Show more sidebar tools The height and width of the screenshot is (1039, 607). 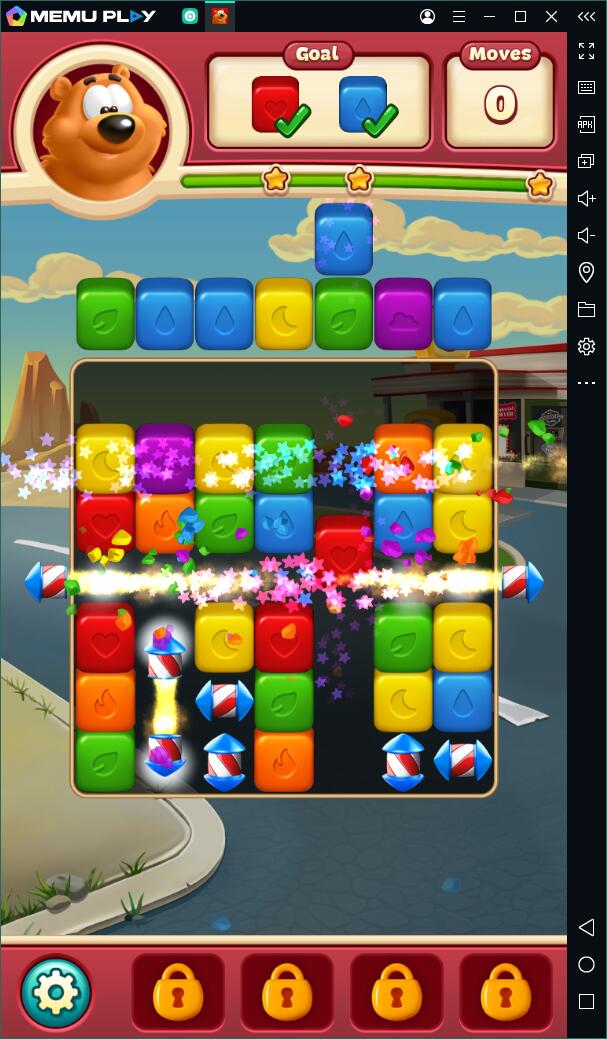[x=586, y=383]
